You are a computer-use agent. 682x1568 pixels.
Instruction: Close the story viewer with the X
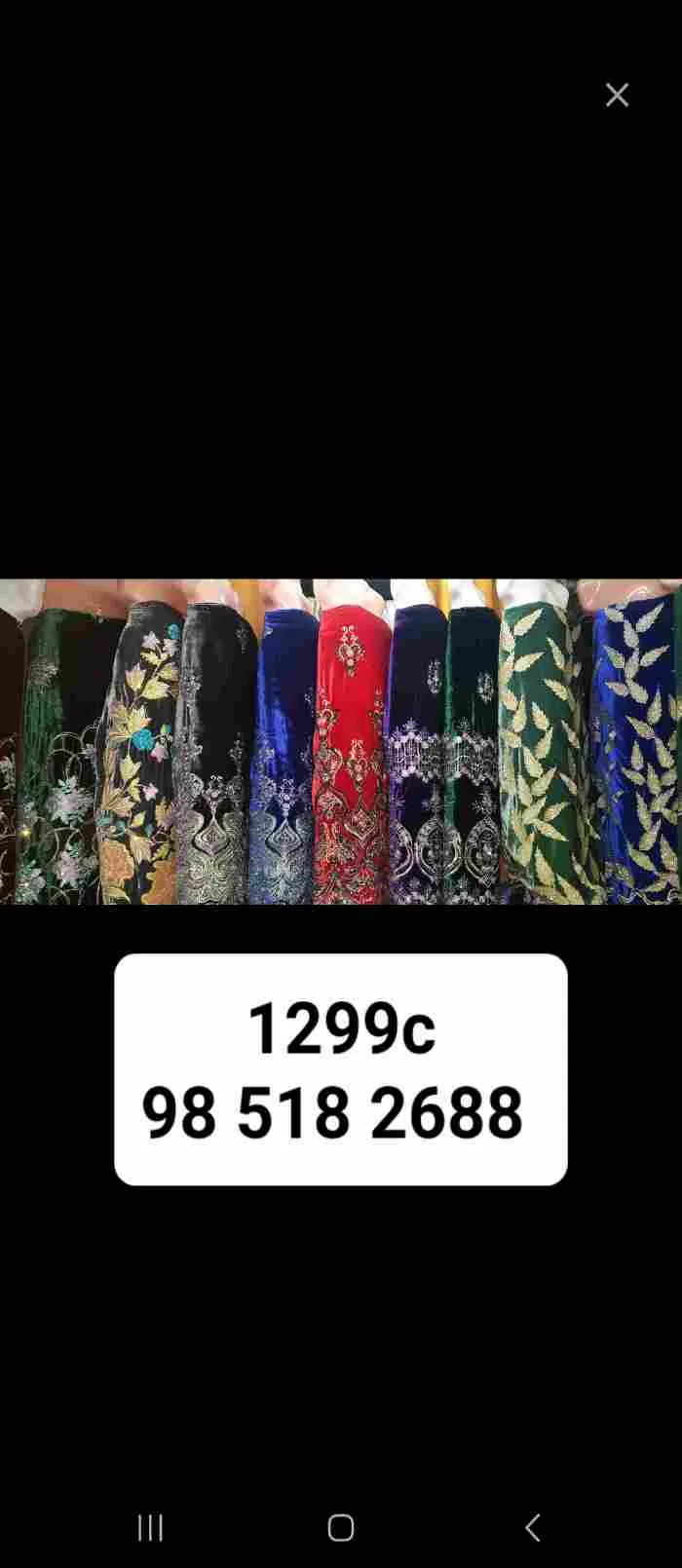pos(617,94)
